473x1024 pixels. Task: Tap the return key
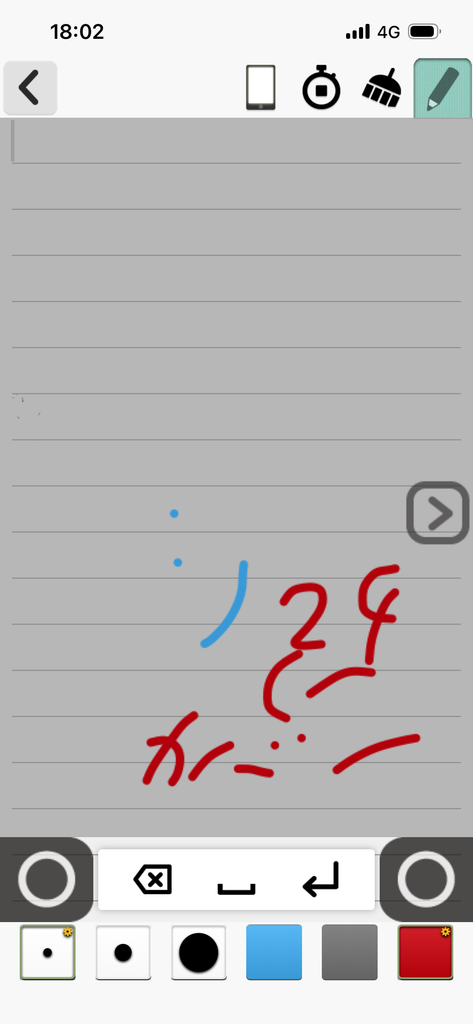click(x=321, y=879)
